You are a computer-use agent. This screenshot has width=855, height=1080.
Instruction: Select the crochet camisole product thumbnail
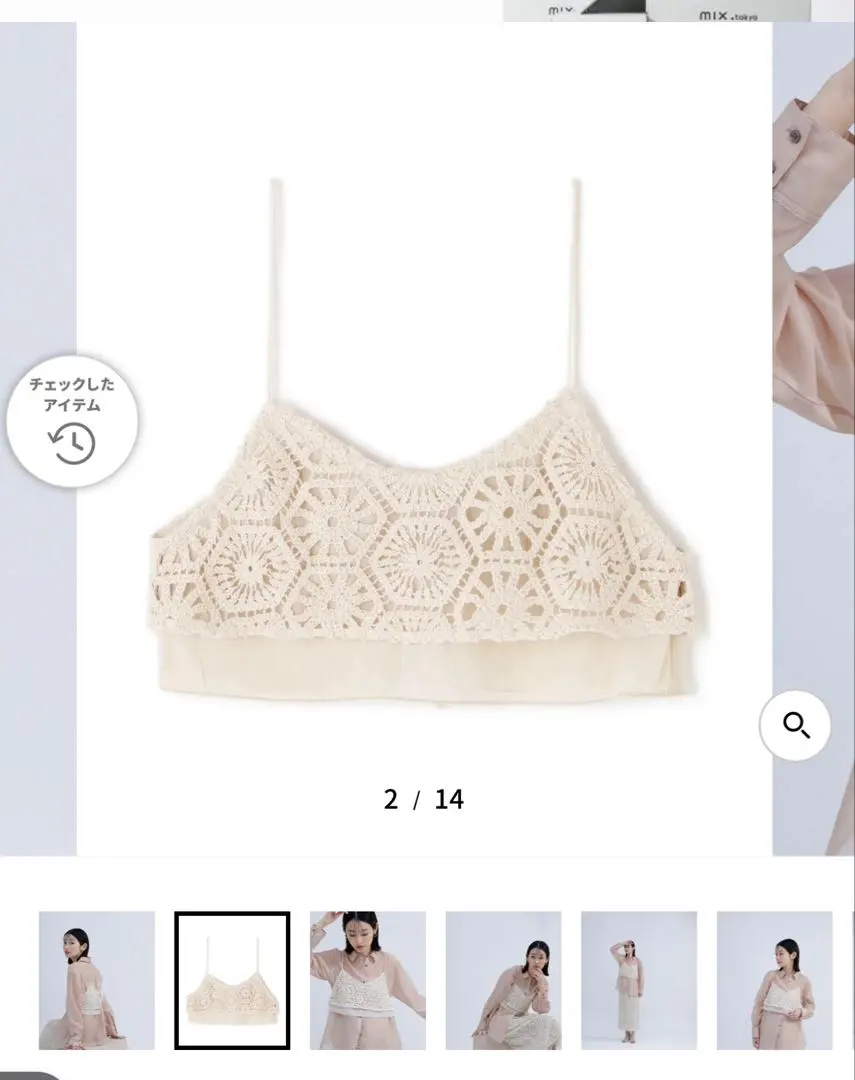click(232, 979)
